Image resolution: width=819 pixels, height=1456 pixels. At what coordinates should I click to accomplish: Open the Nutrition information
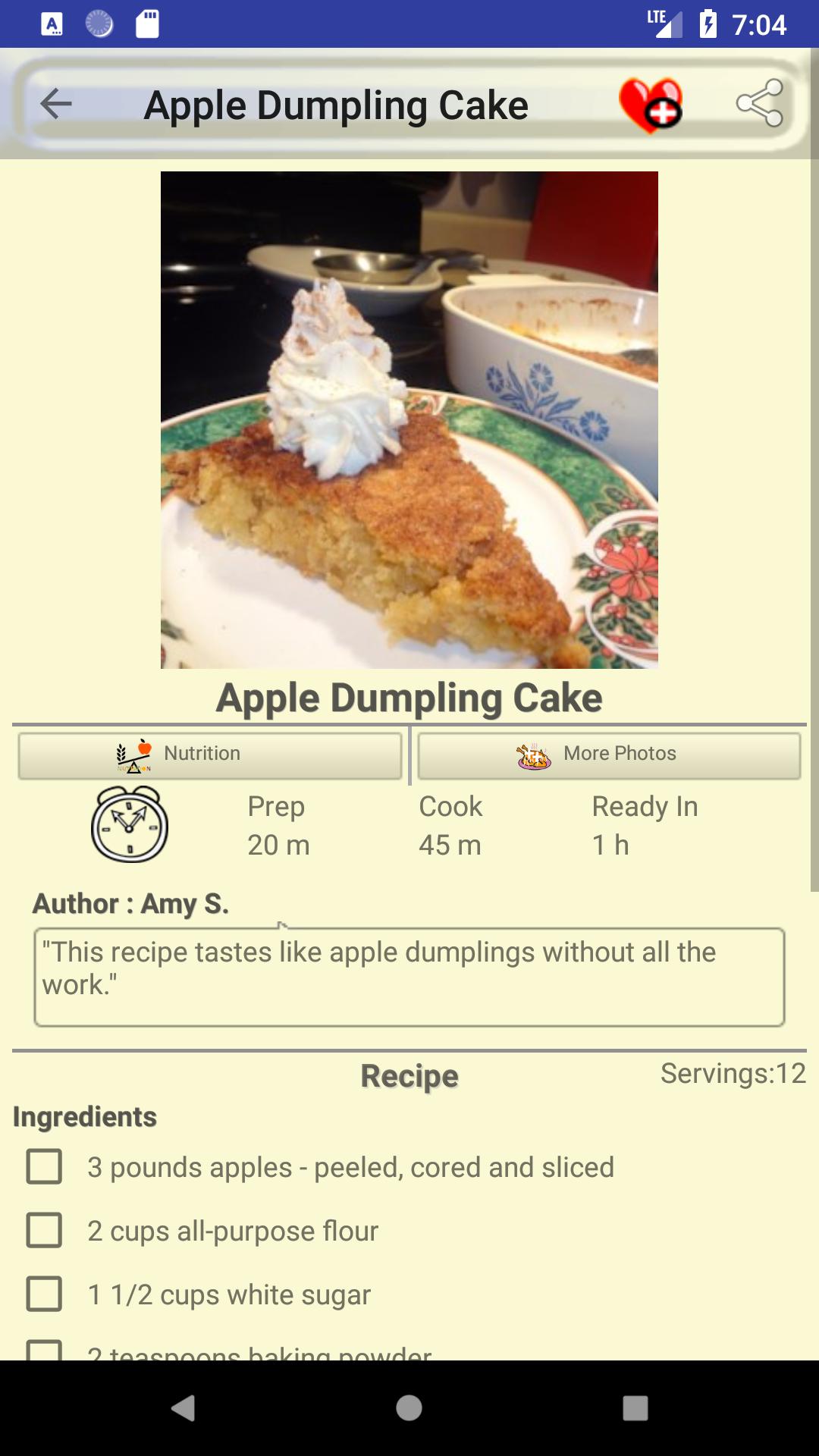(x=210, y=755)
